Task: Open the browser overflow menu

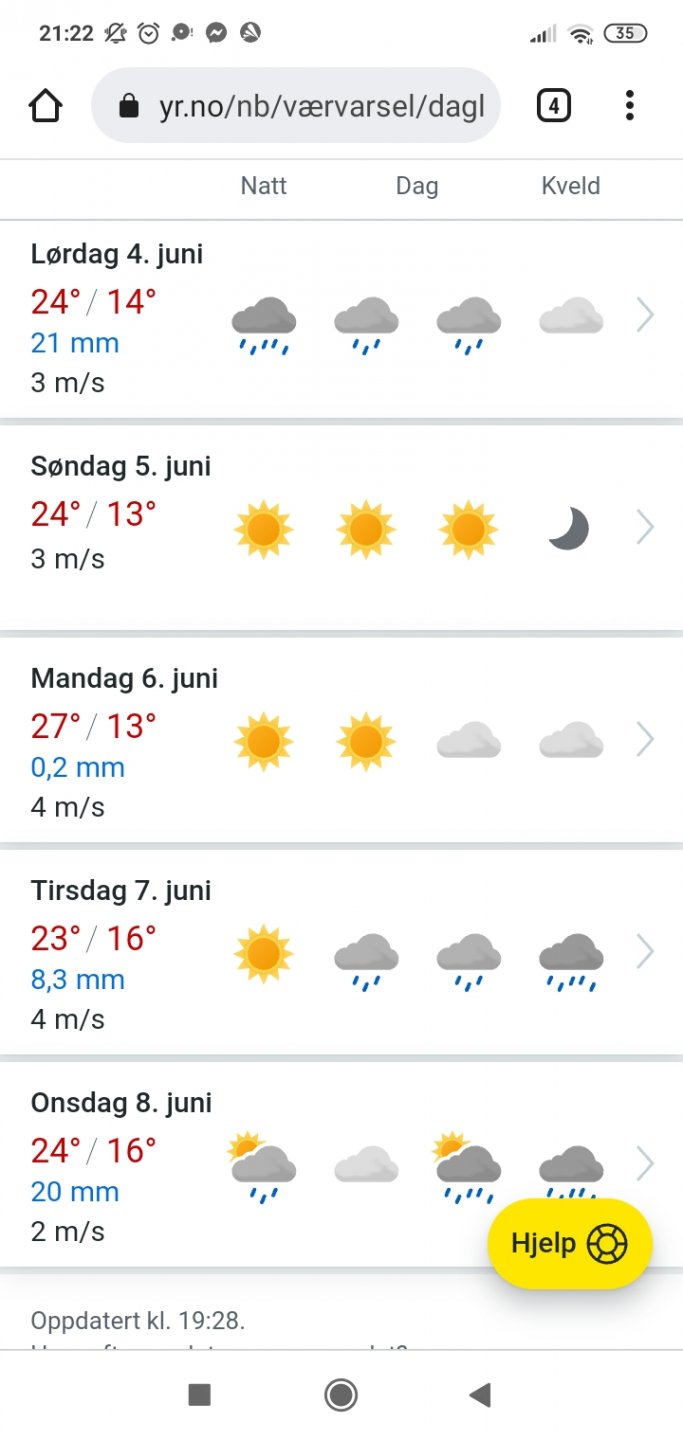Action: tap(629, 106)
